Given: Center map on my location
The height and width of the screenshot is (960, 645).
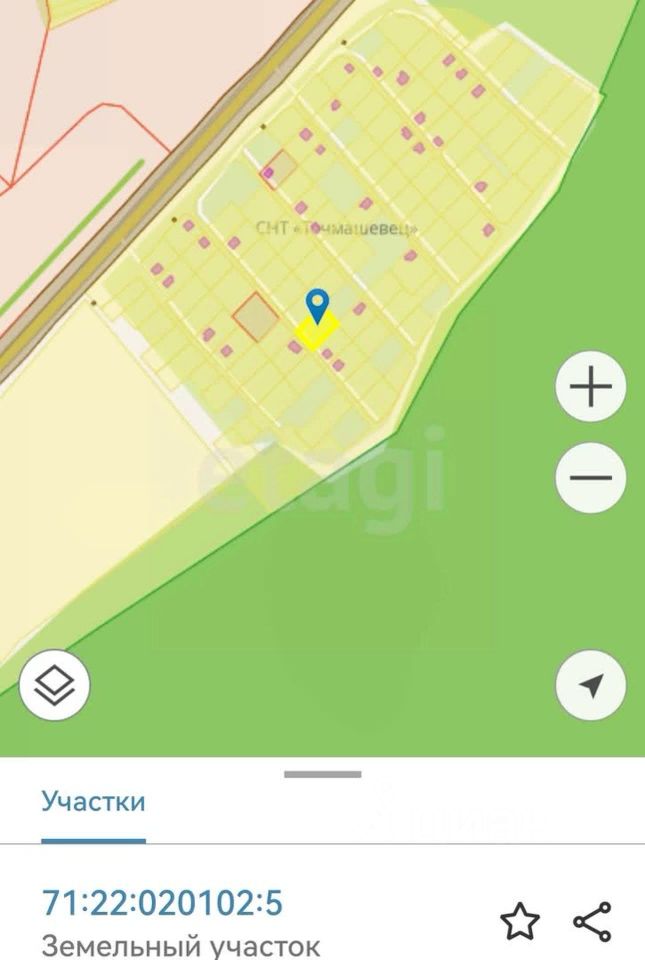Looking at the screenshot, I should coord(591,686).
